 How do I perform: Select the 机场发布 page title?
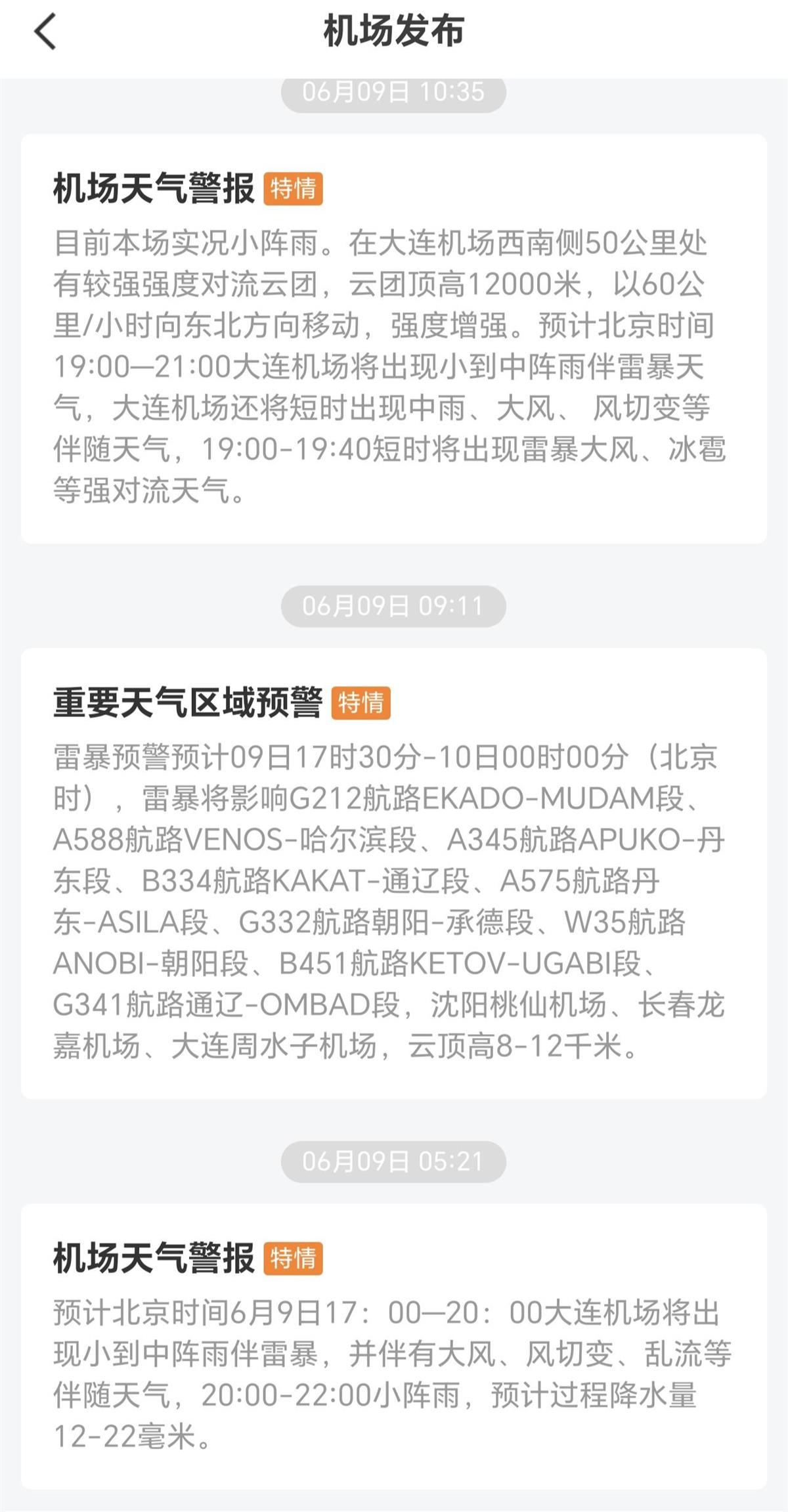pyautogui.click(x=394, y=32)
